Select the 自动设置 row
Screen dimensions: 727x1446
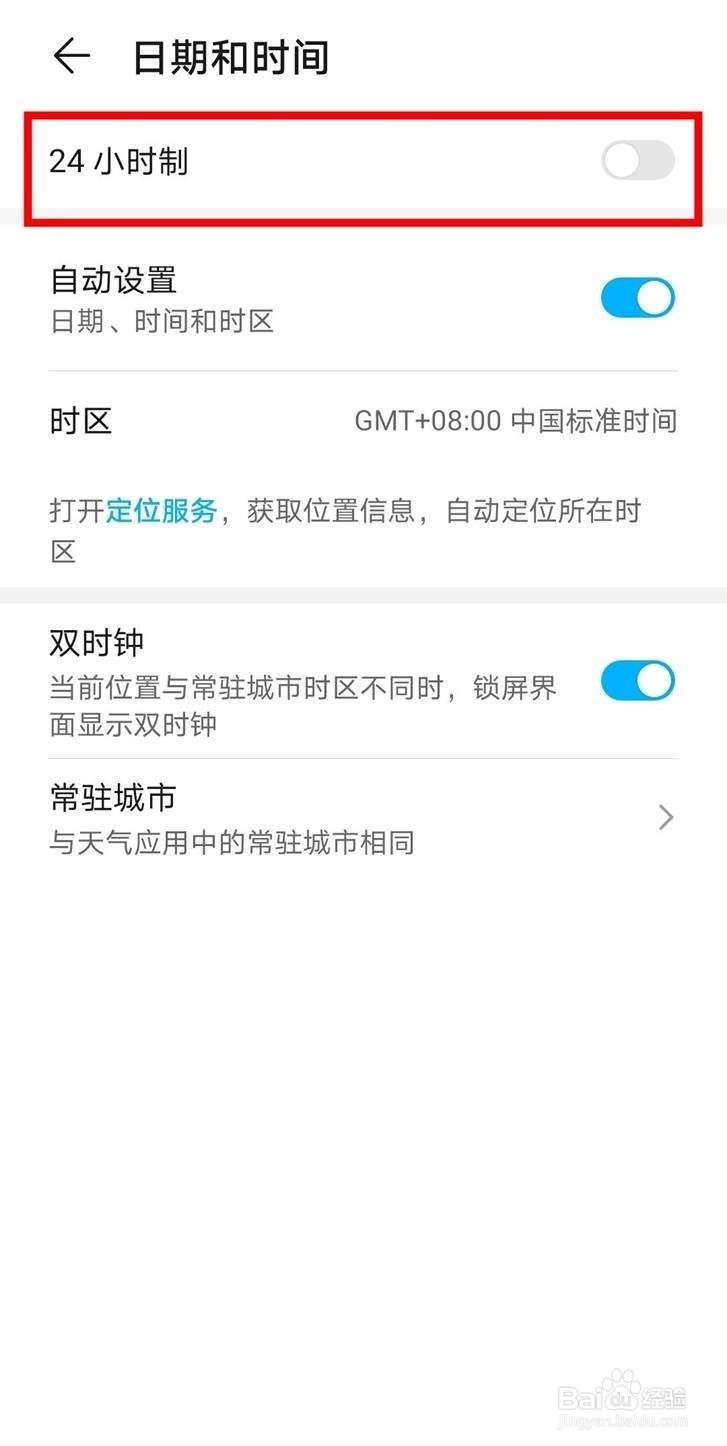click(300, 297)
